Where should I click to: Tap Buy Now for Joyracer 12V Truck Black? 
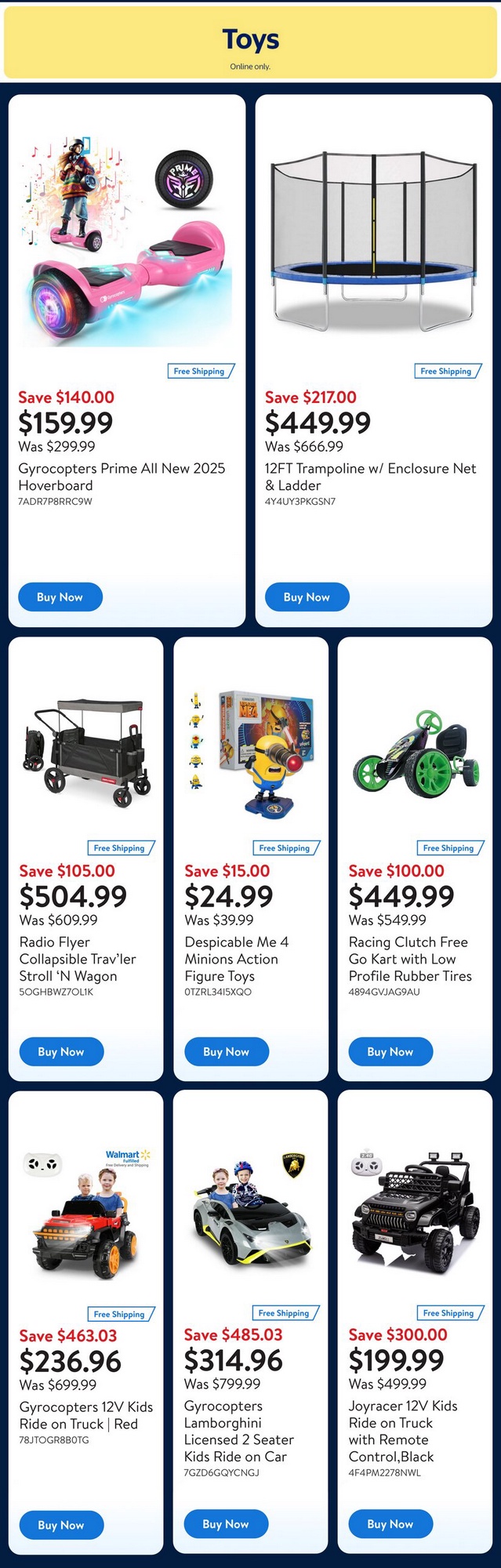[x=390, y=1523]
